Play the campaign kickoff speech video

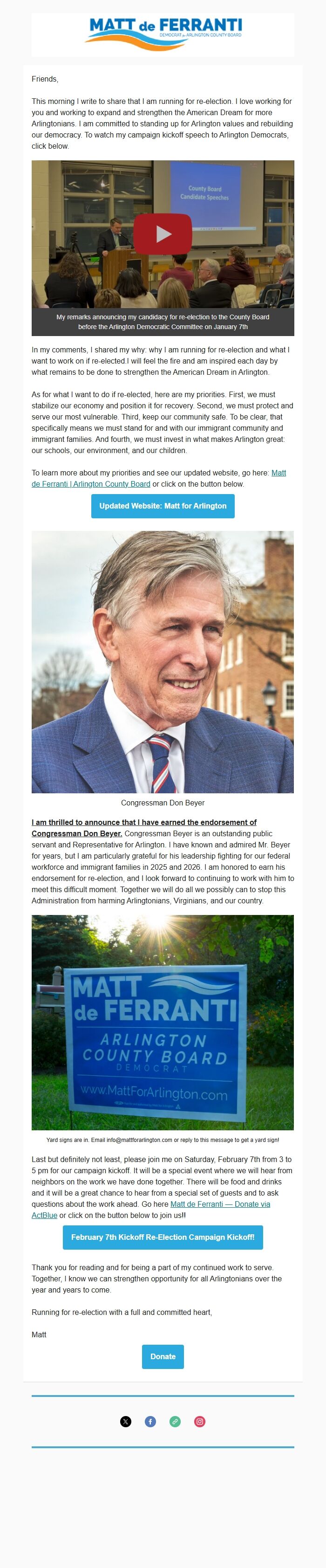point(163,234)
